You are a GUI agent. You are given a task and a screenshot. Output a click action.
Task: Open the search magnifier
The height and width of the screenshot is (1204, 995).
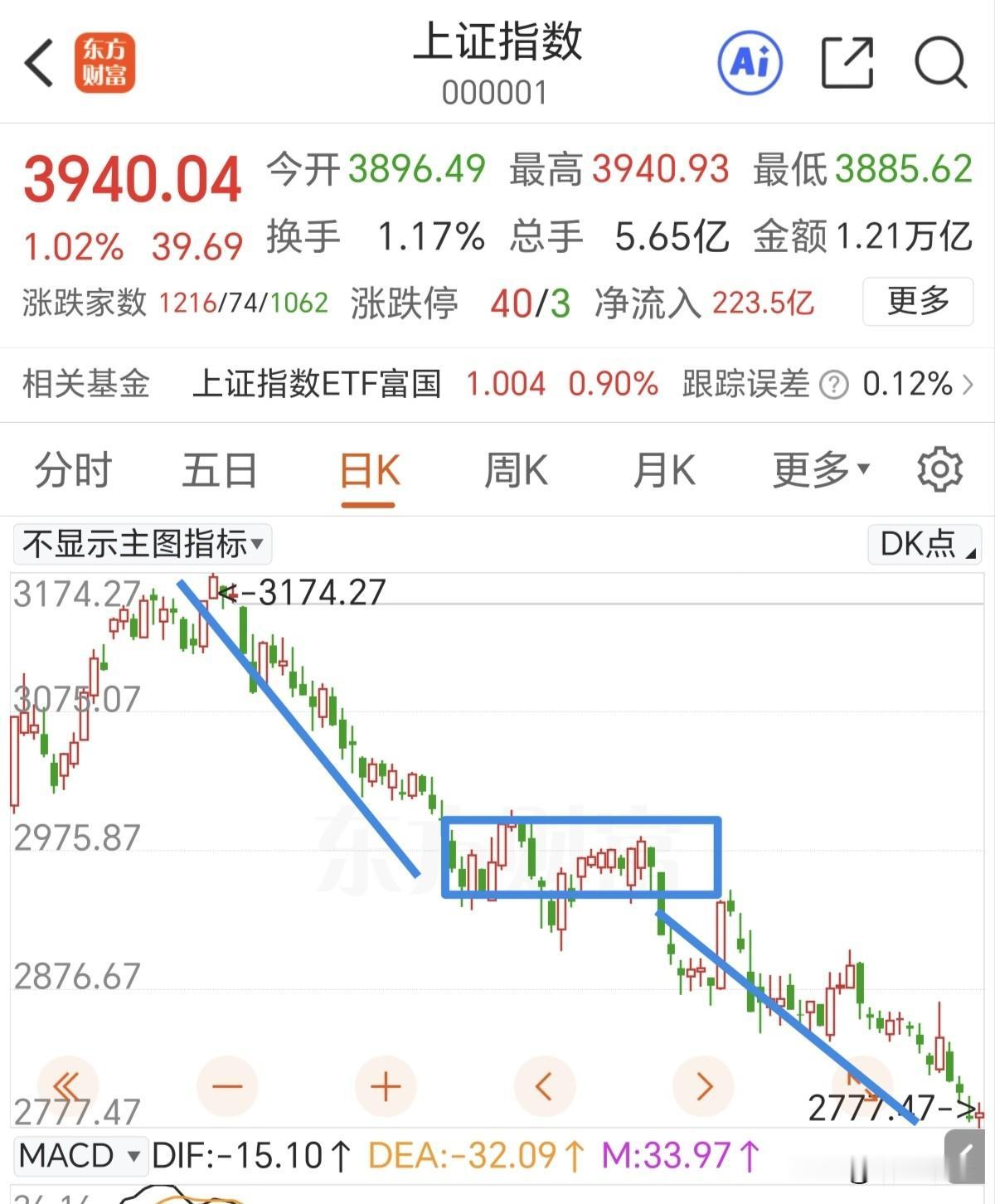(941, 63)
